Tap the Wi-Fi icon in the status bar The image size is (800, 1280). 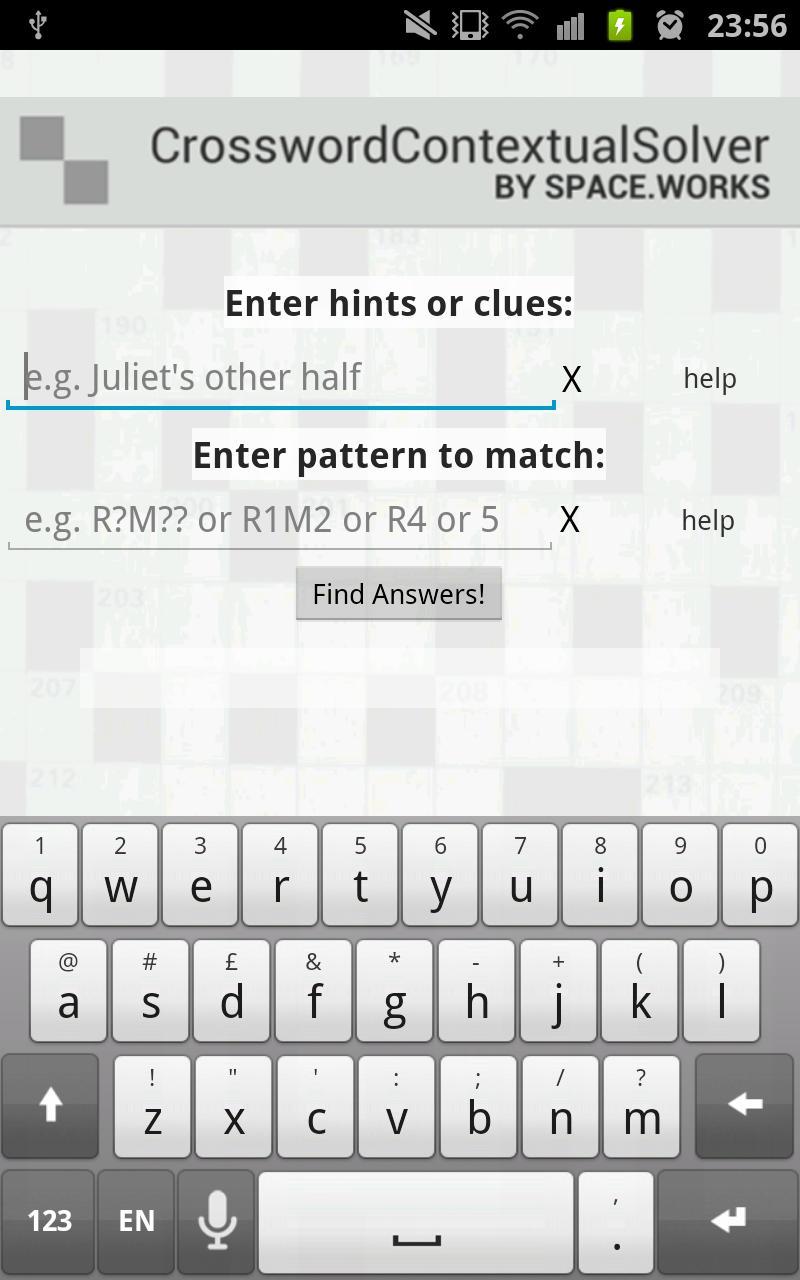[519, 24]
